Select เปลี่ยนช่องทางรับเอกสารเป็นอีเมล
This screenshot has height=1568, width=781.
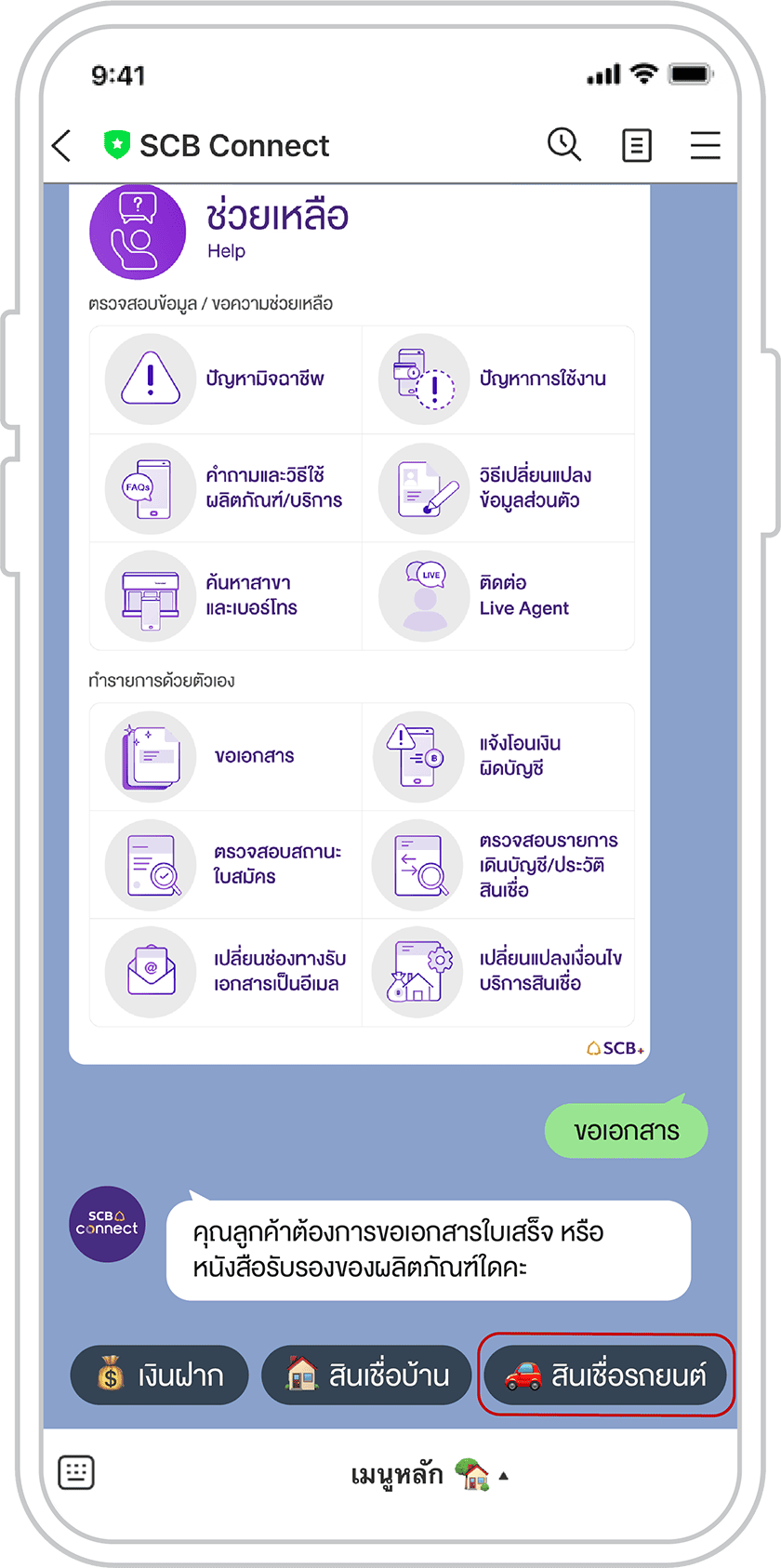coord(226,972)
